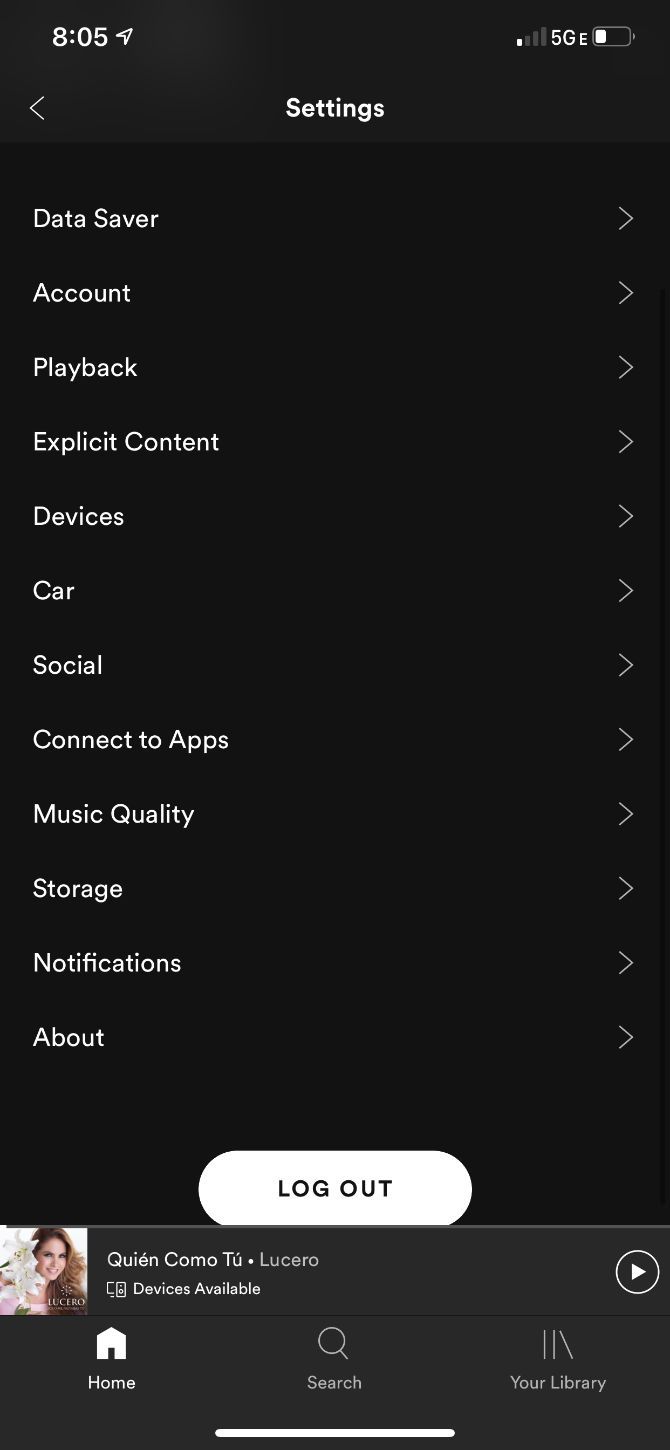Go back from Settings
This screenshot has width=670, height=1450.
pos(37,108)
